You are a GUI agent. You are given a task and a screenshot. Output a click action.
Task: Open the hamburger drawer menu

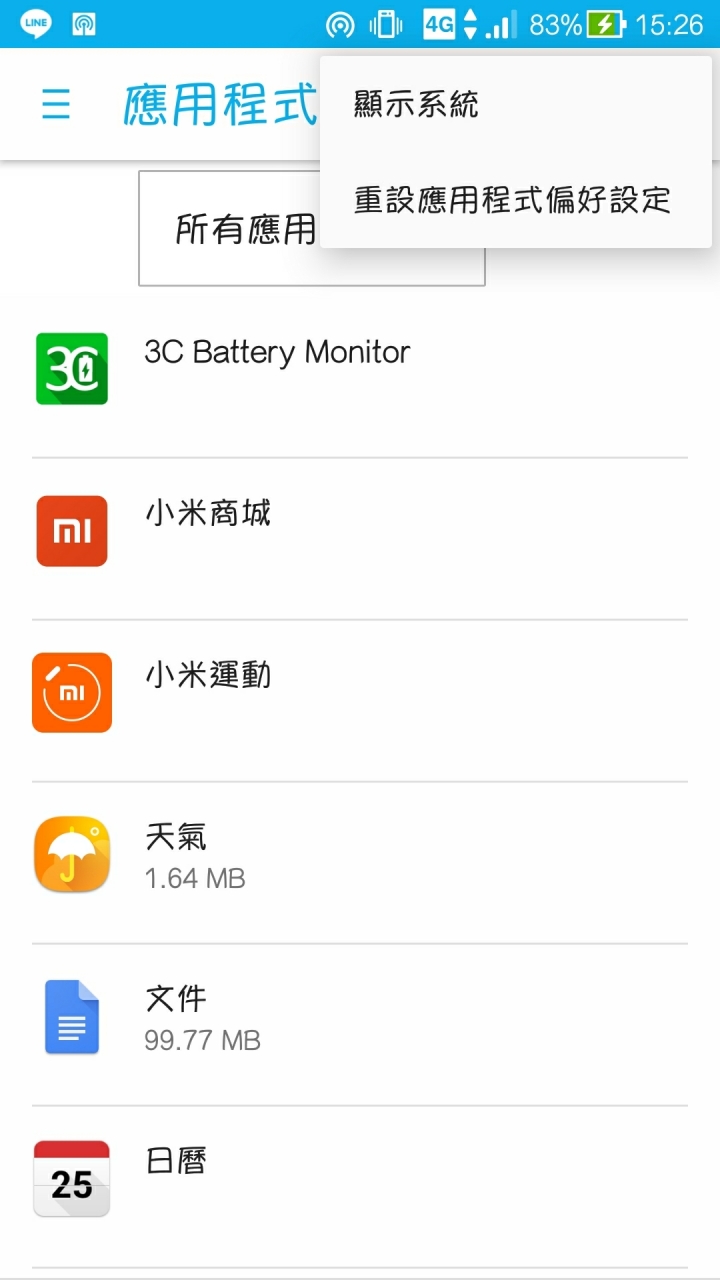point(56,104)
